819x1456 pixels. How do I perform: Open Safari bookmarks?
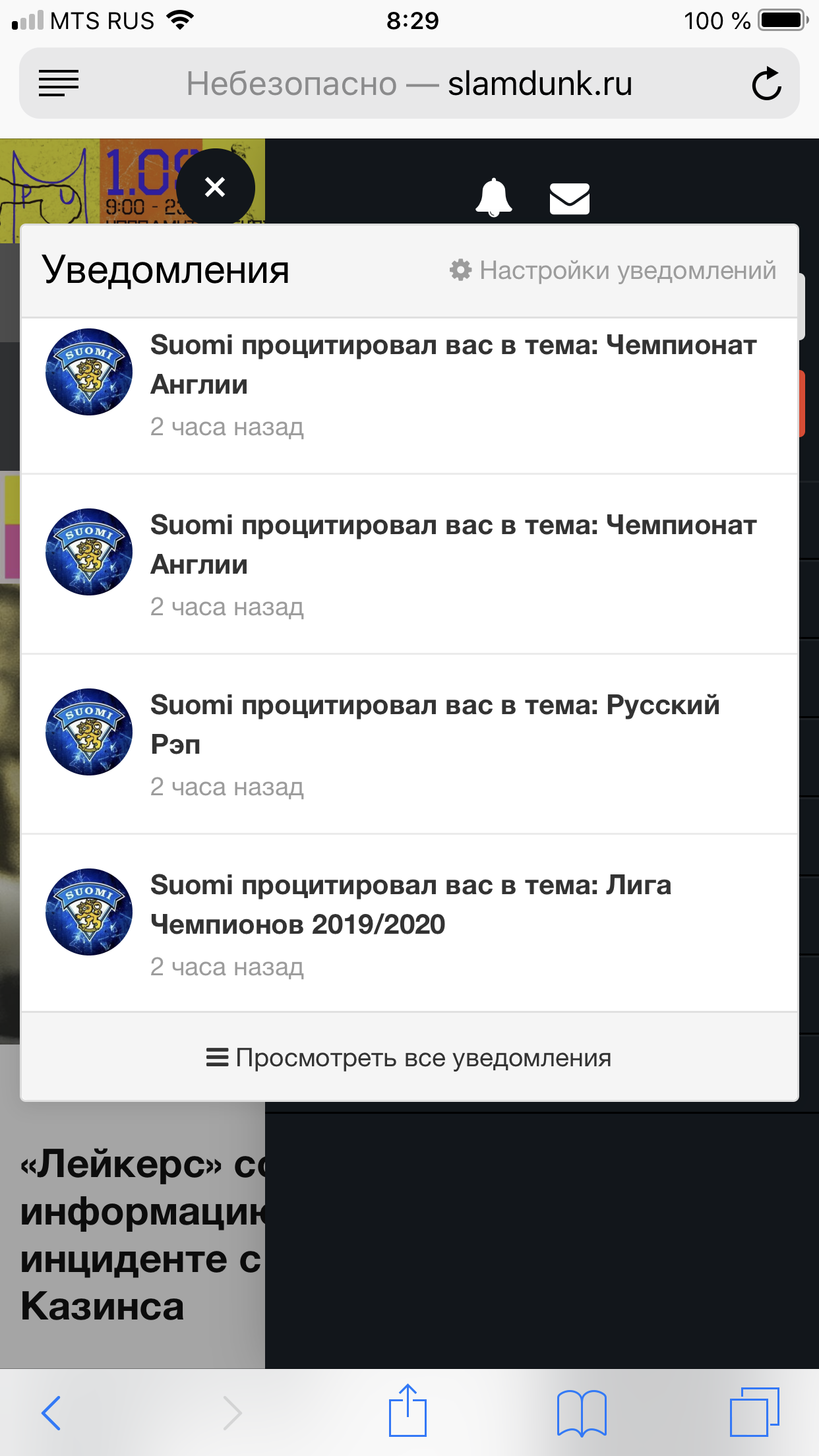[582, 1412]
